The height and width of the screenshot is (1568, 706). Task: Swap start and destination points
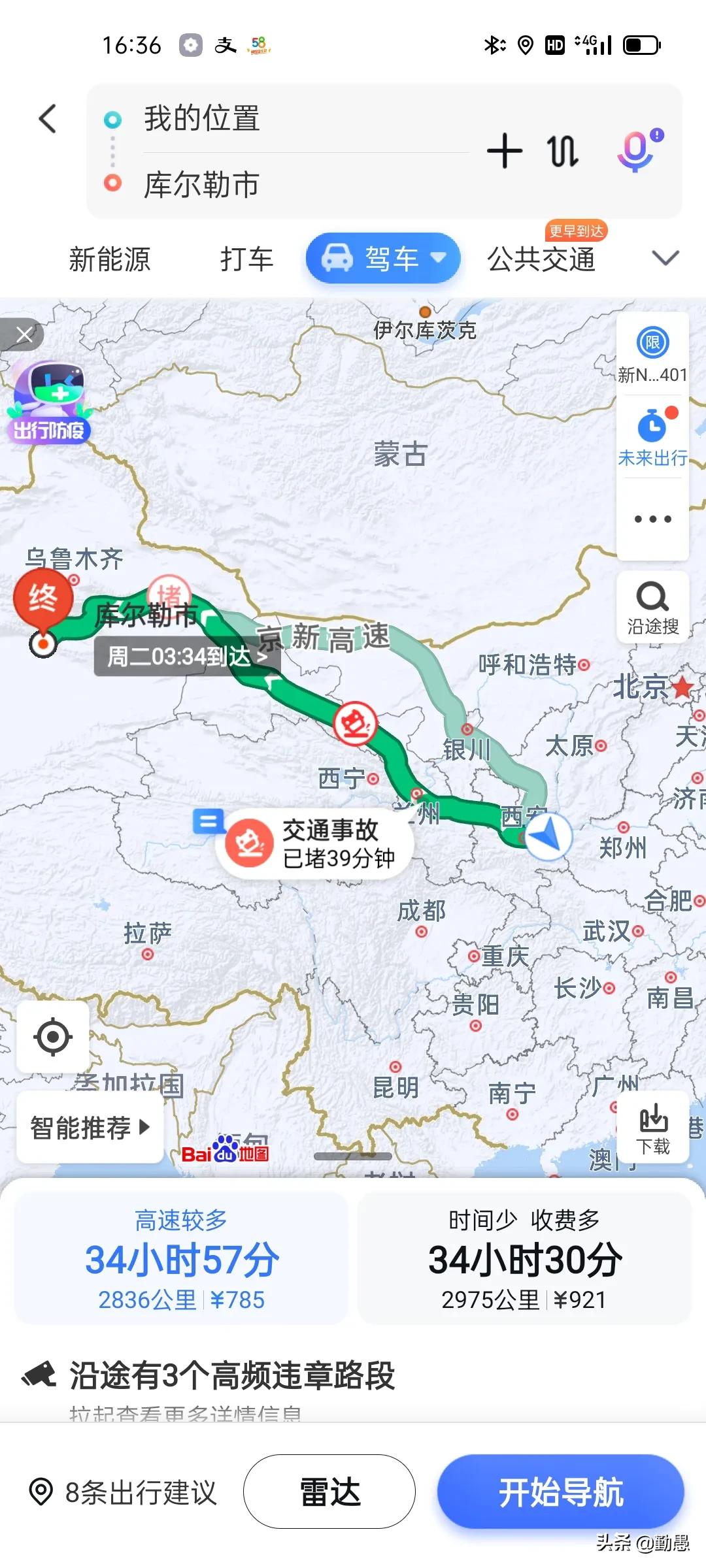(x=563, y=151)
